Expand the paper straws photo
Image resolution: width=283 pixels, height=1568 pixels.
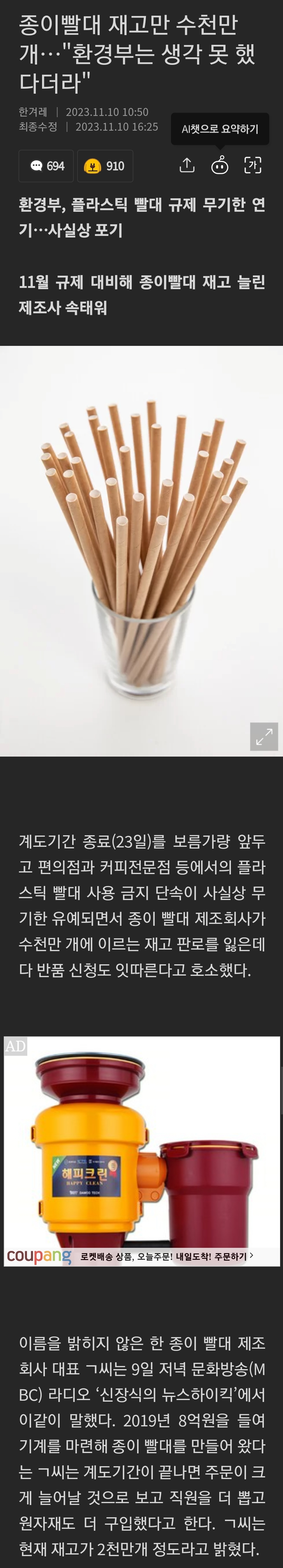tap(264, 737)
